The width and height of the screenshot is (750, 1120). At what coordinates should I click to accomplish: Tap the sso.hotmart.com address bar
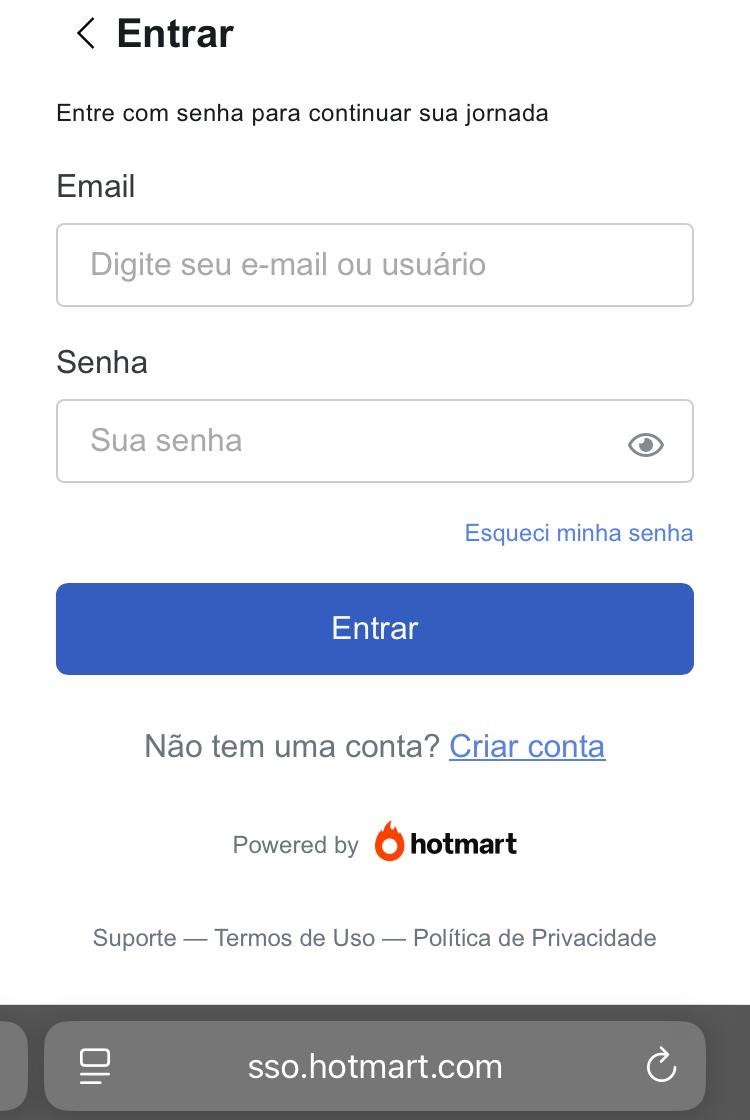tap(375, 1066)
